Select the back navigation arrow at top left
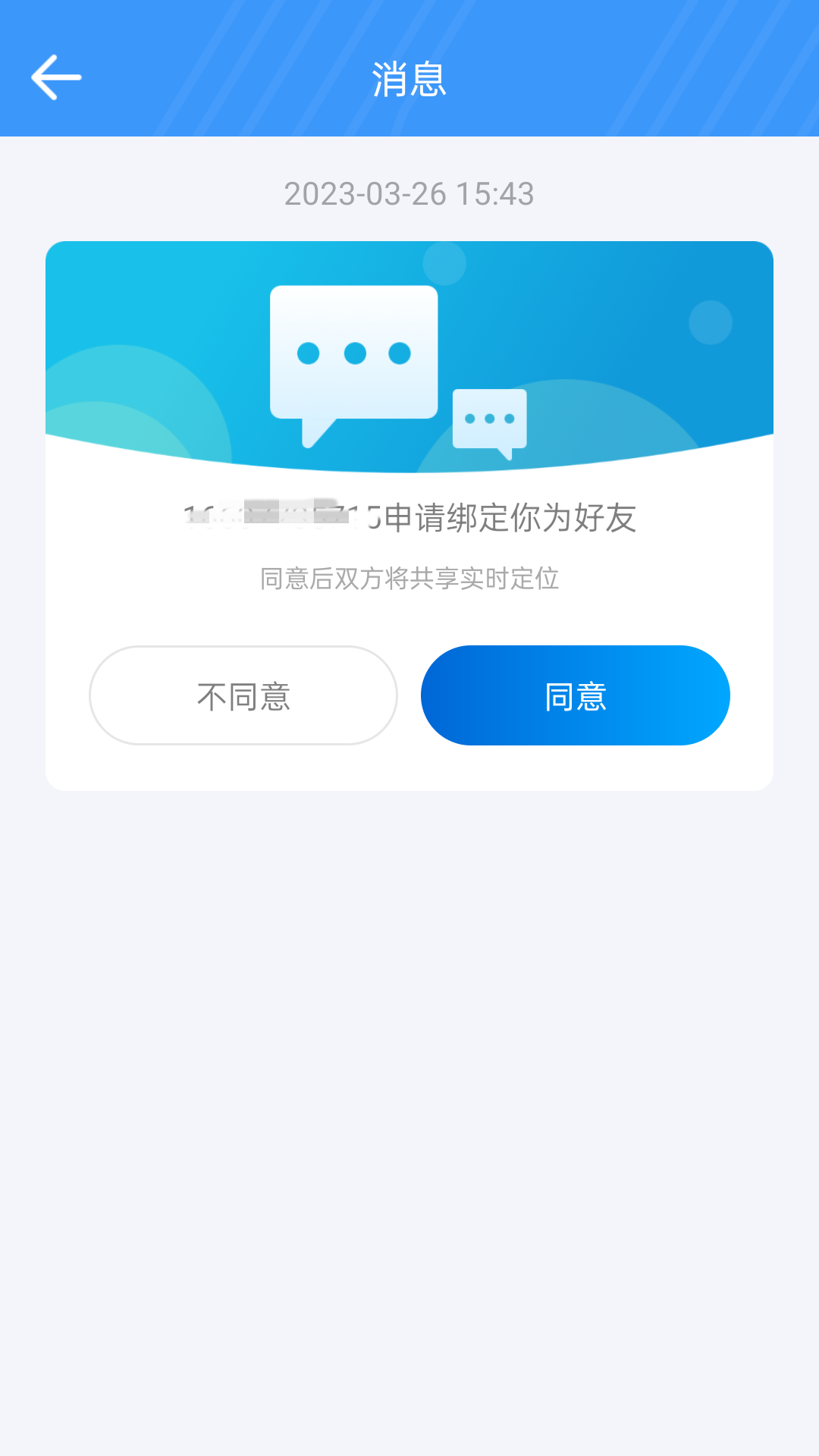 (x=57, y=77)
